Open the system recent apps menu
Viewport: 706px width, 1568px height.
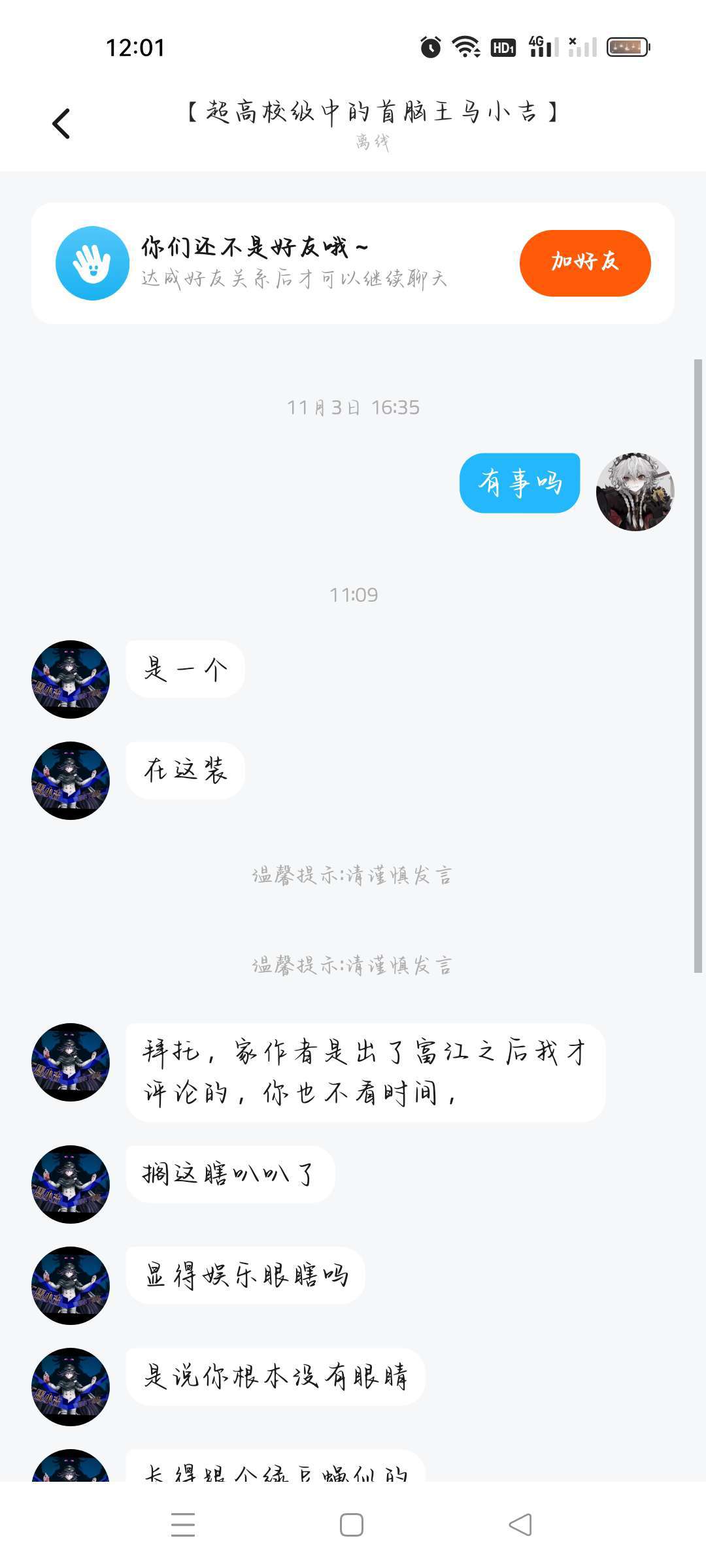(x=183, y=1524)
